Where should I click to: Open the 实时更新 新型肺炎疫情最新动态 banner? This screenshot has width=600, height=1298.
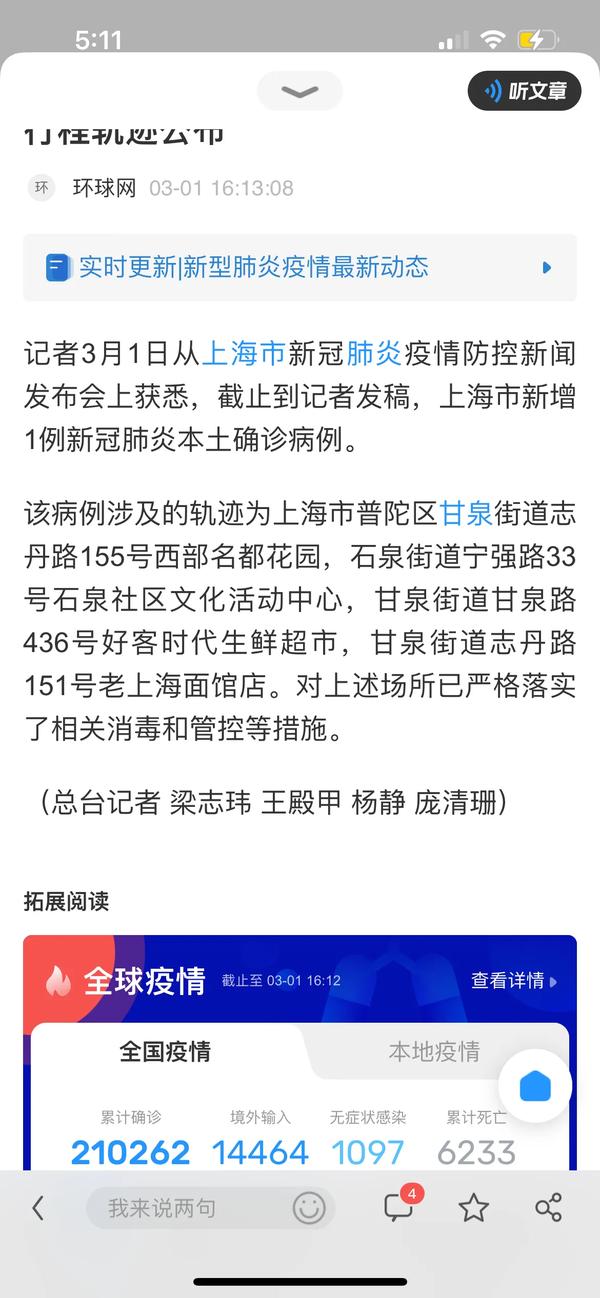299,267
